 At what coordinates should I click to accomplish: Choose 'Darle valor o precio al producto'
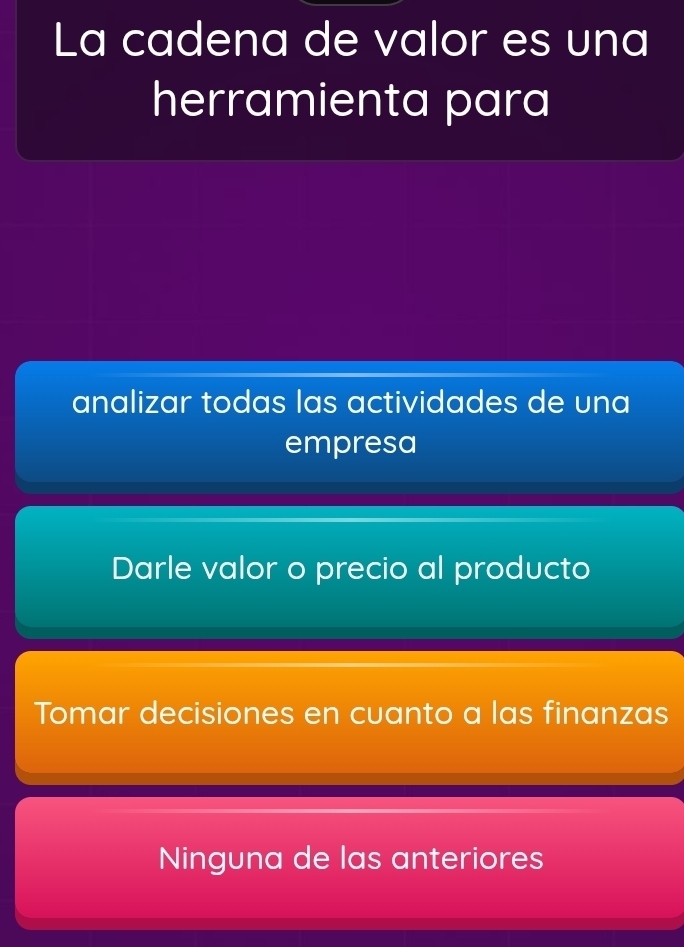(x=350, y=568)
